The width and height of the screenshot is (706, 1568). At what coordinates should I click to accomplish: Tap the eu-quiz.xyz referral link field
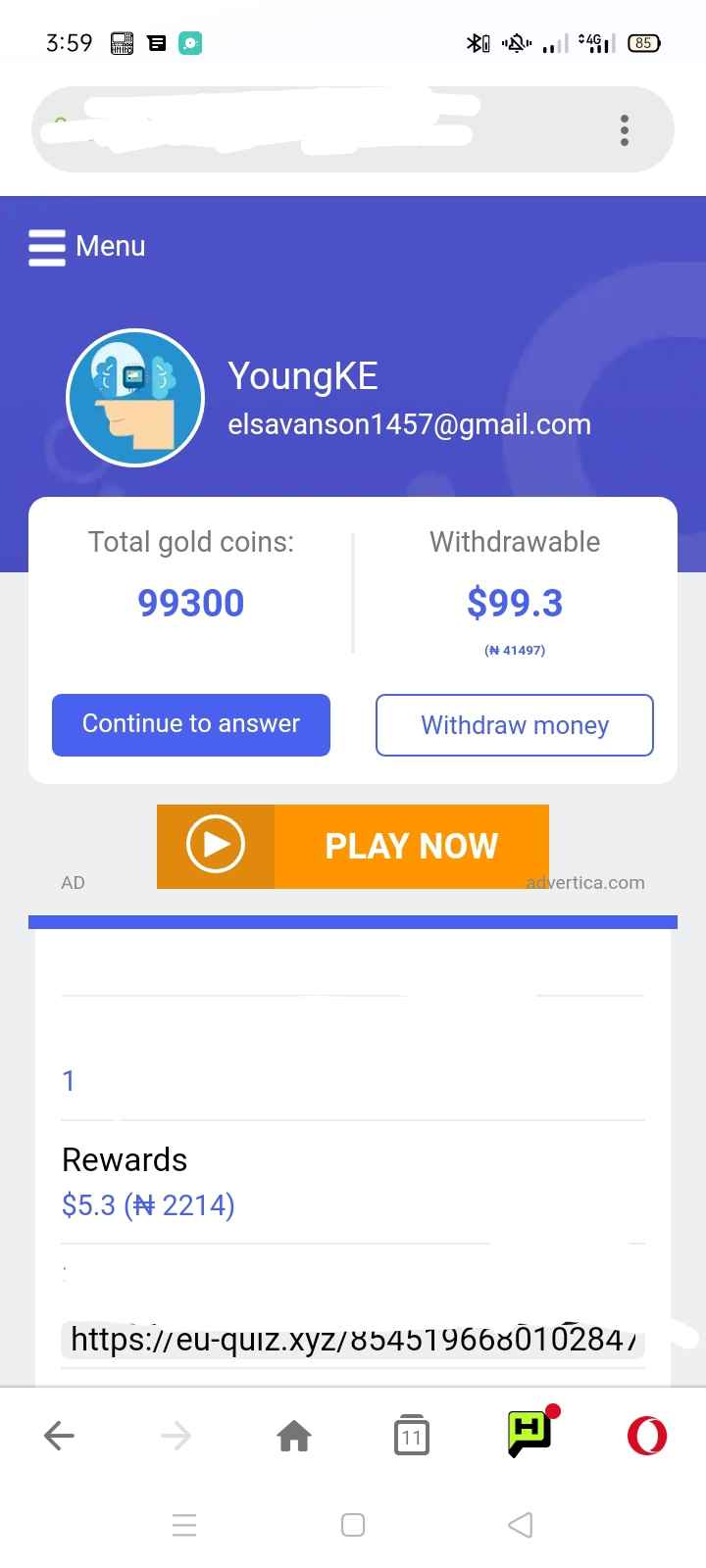[x=353, y=1339]
